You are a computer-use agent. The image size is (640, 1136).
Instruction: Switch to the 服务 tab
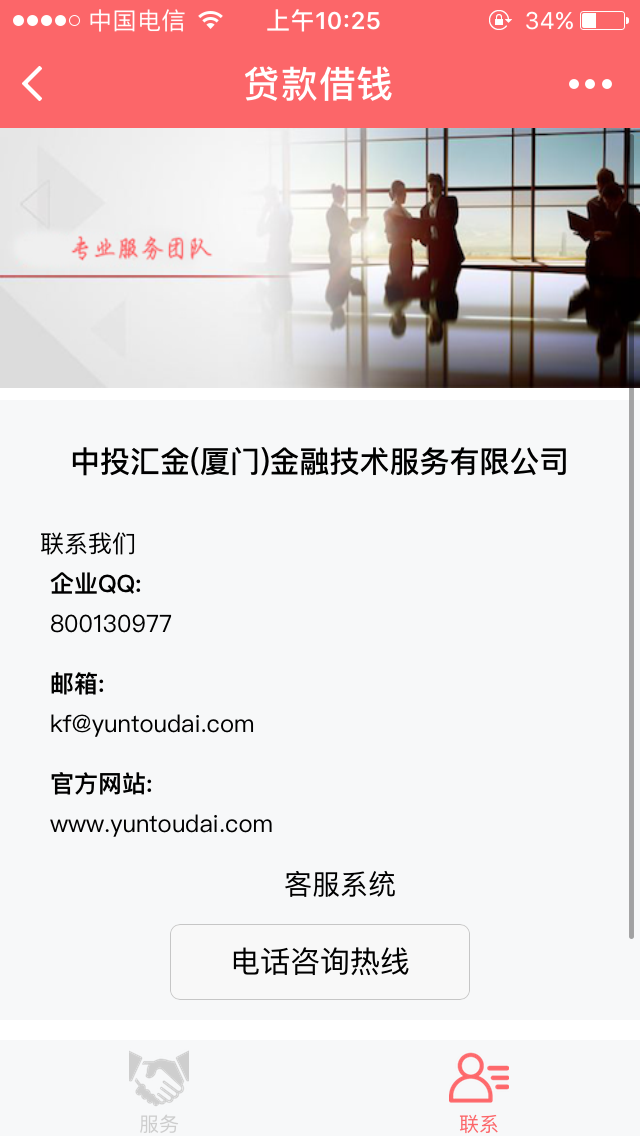tap(159, 1090)
